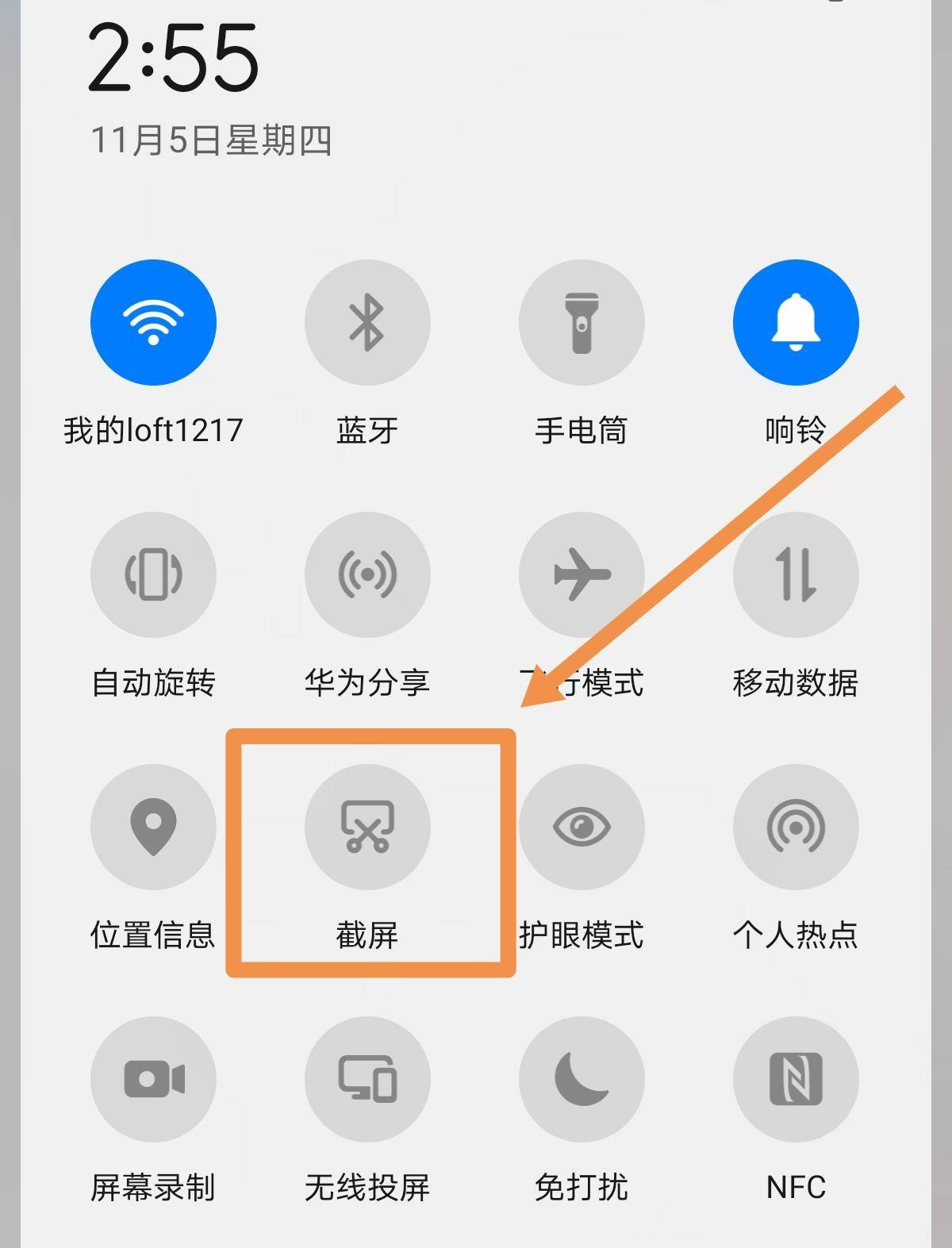This screenshot has height=1248, width=952.
Task: Enable NFC
Action: click(x=796, y=1079)
